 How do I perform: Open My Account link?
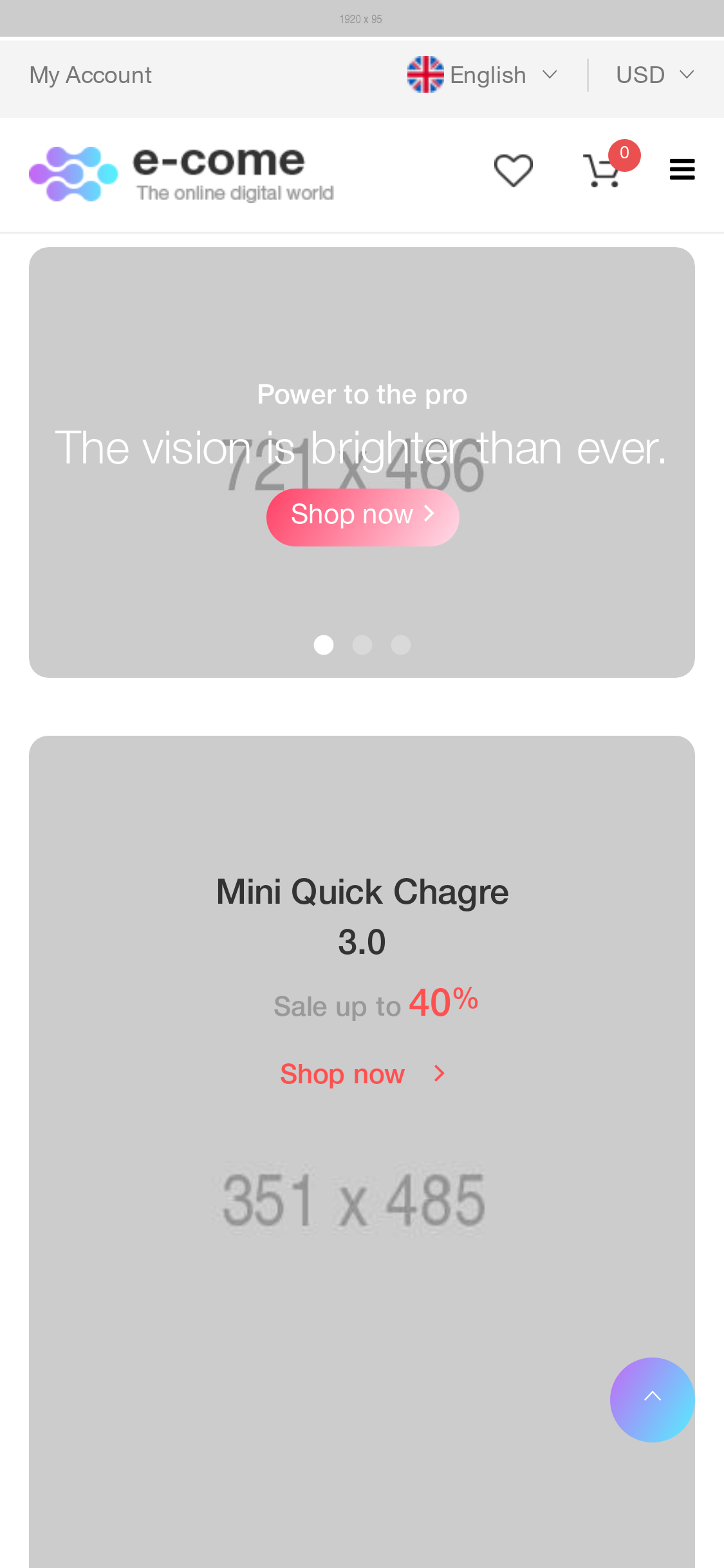(x=91, y=75)
